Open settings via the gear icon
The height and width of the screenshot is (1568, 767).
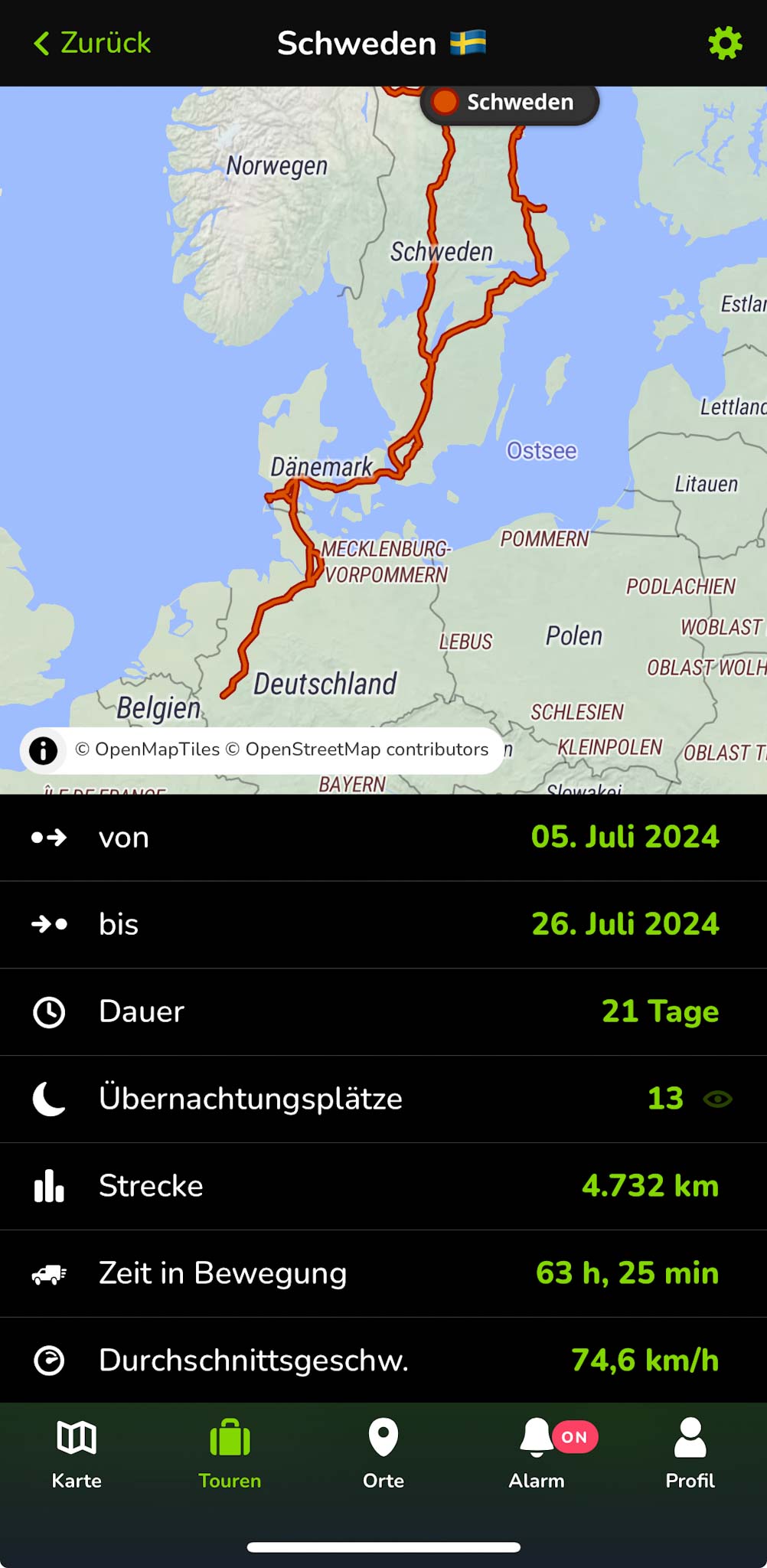point(724,43)
